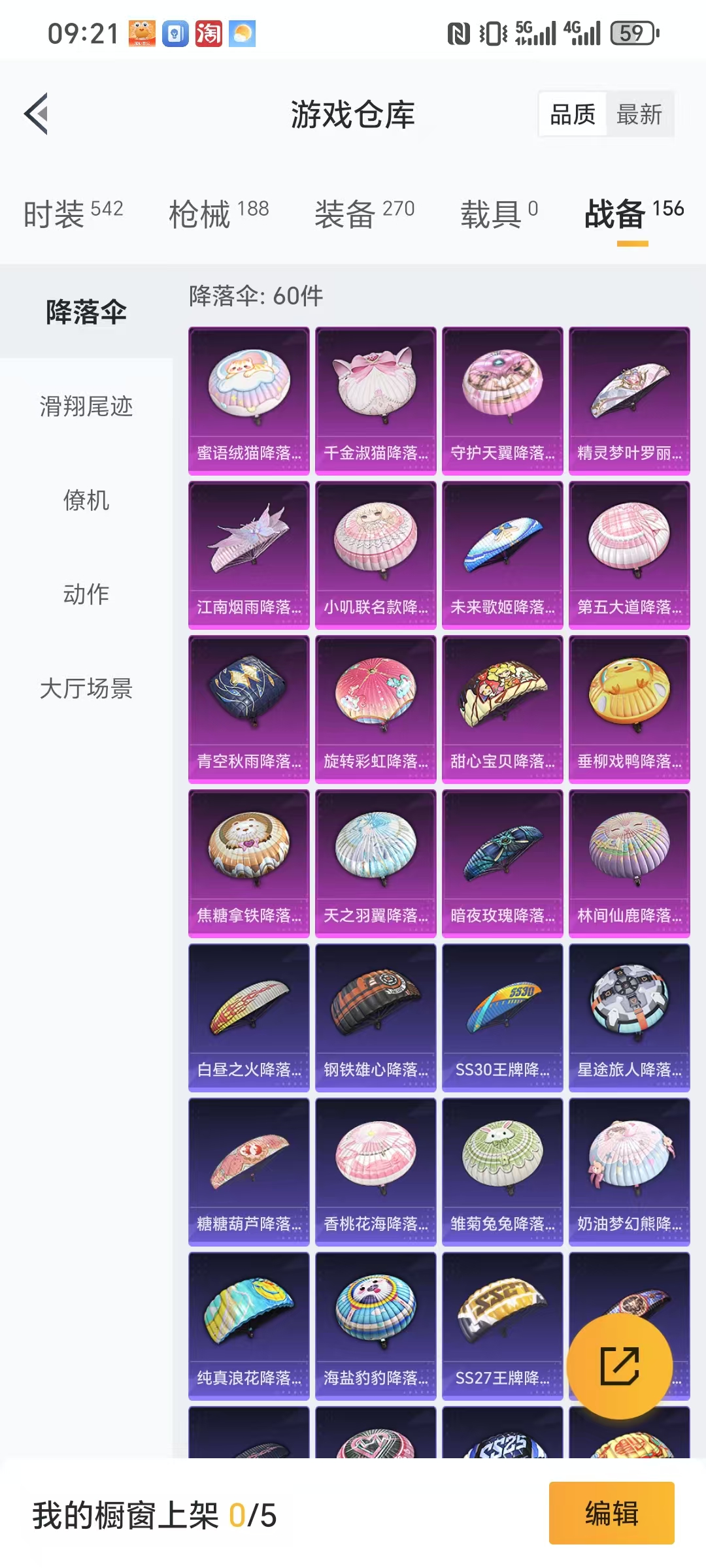Open the 蜜语绒猫 parachute item
Screen dimensions: 706x1568
[248, 400]
